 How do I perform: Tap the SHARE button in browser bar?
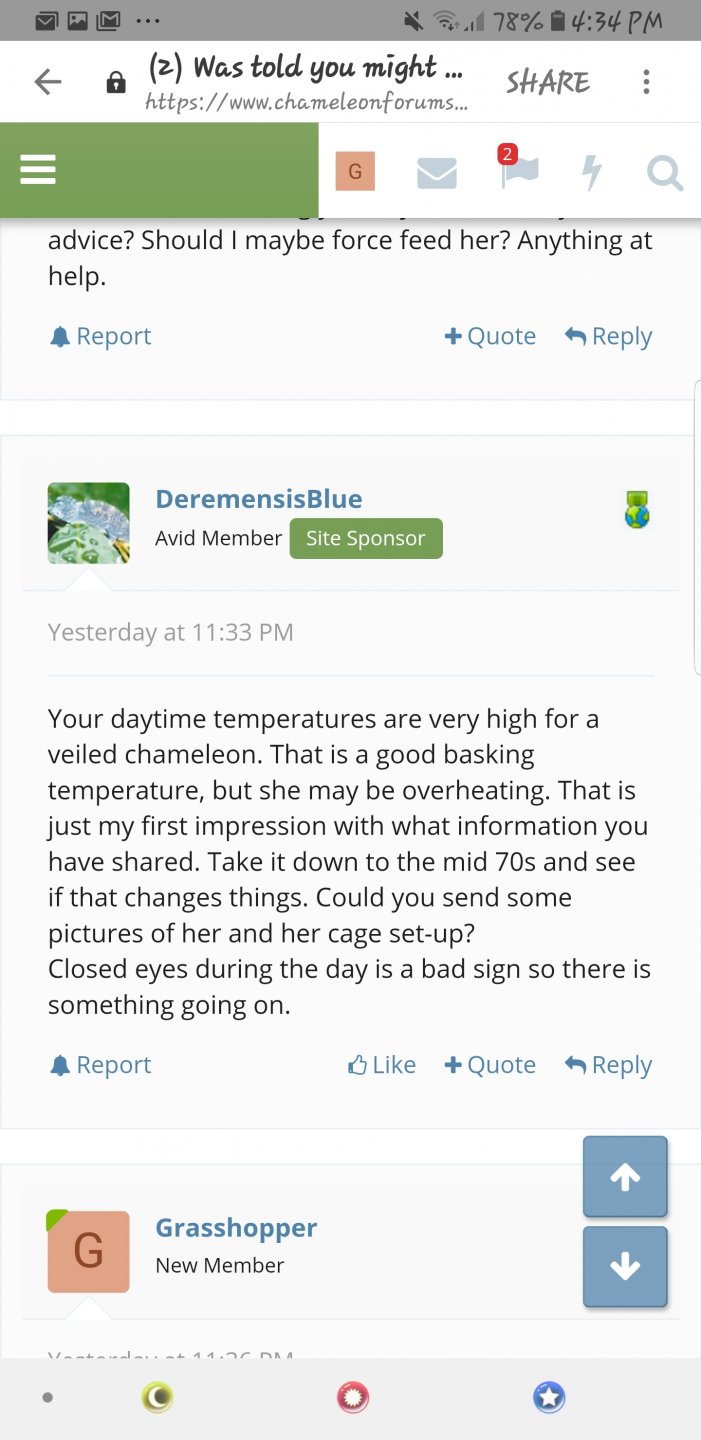click(547, 82)
